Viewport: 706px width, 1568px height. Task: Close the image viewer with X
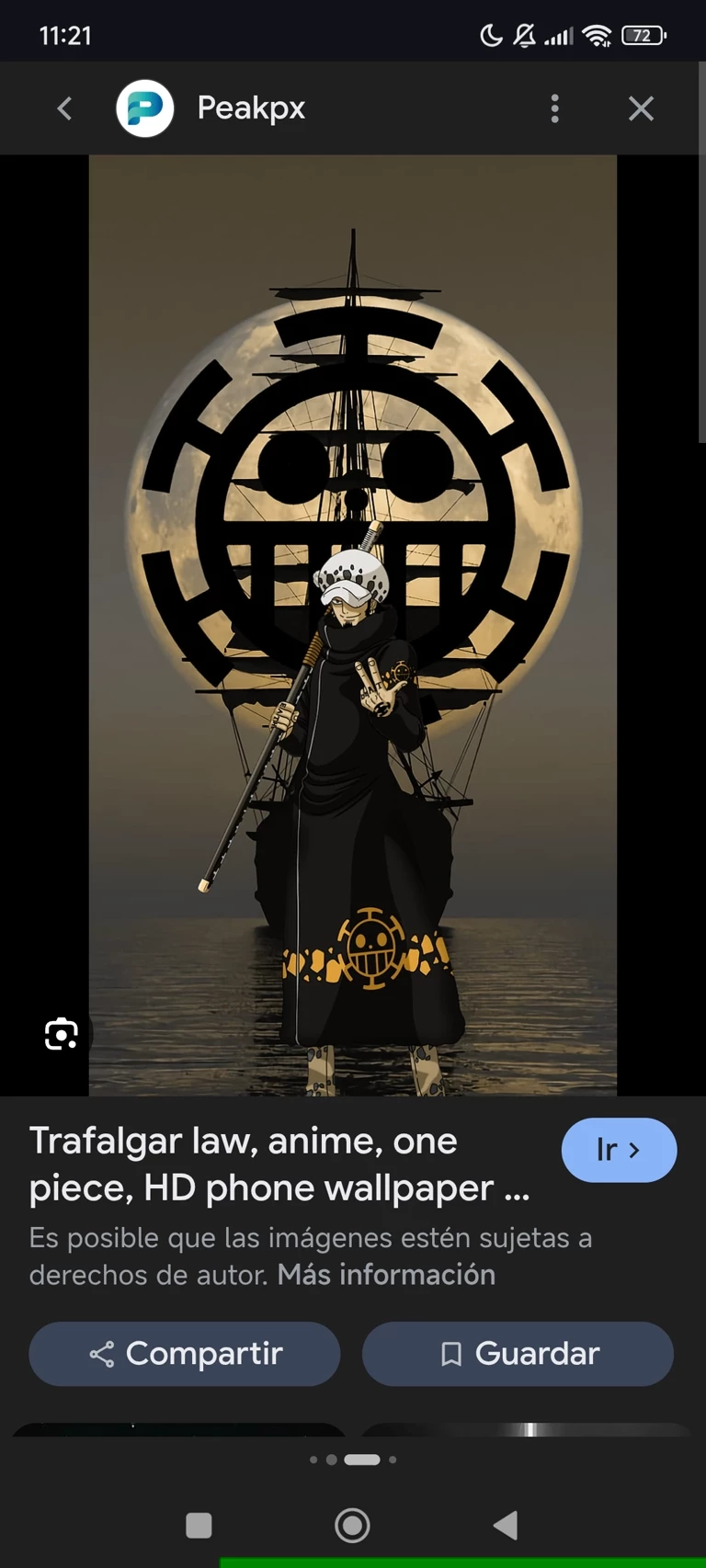point(641,108)
